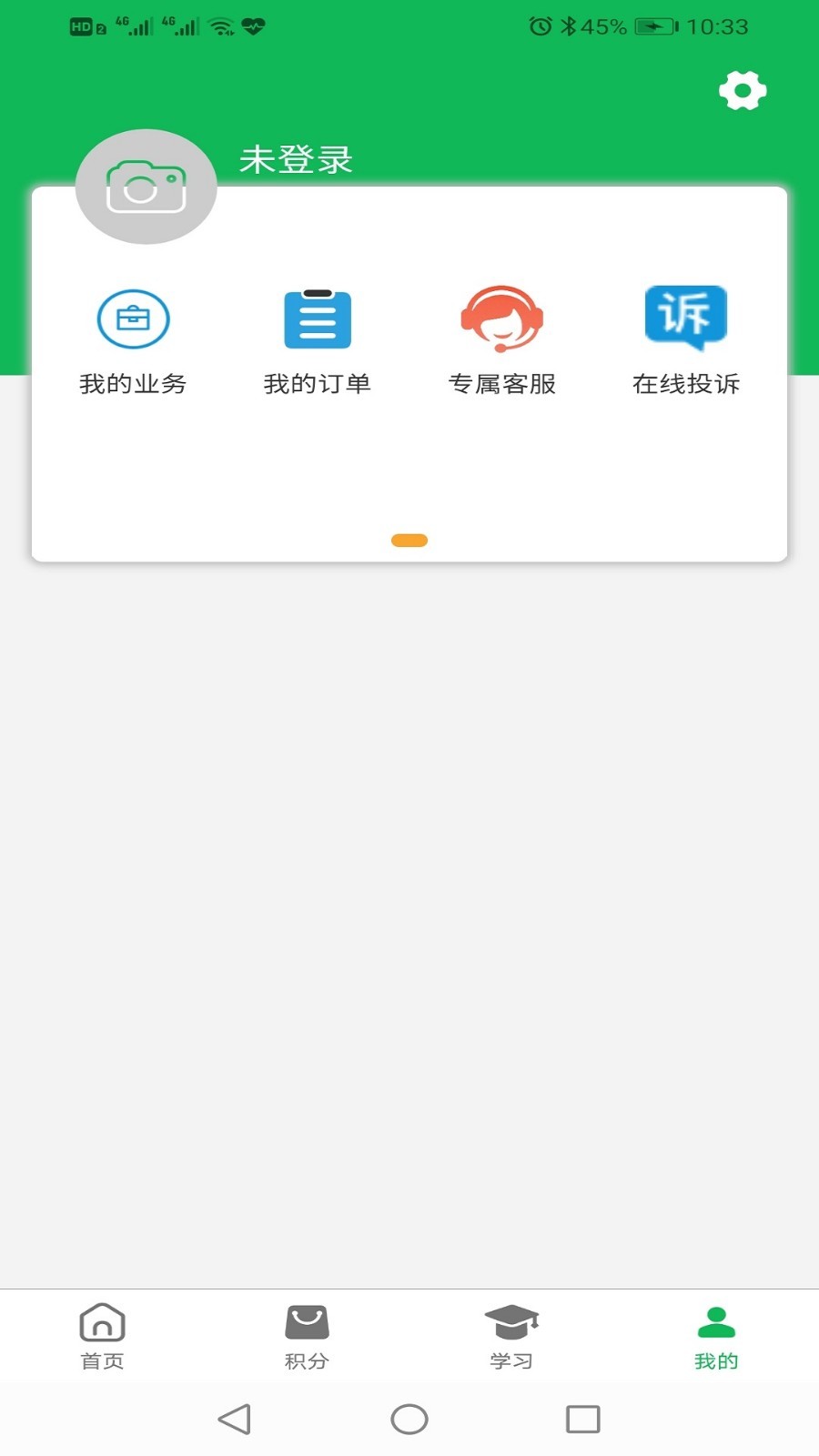Open the settings gear icon

743,91
